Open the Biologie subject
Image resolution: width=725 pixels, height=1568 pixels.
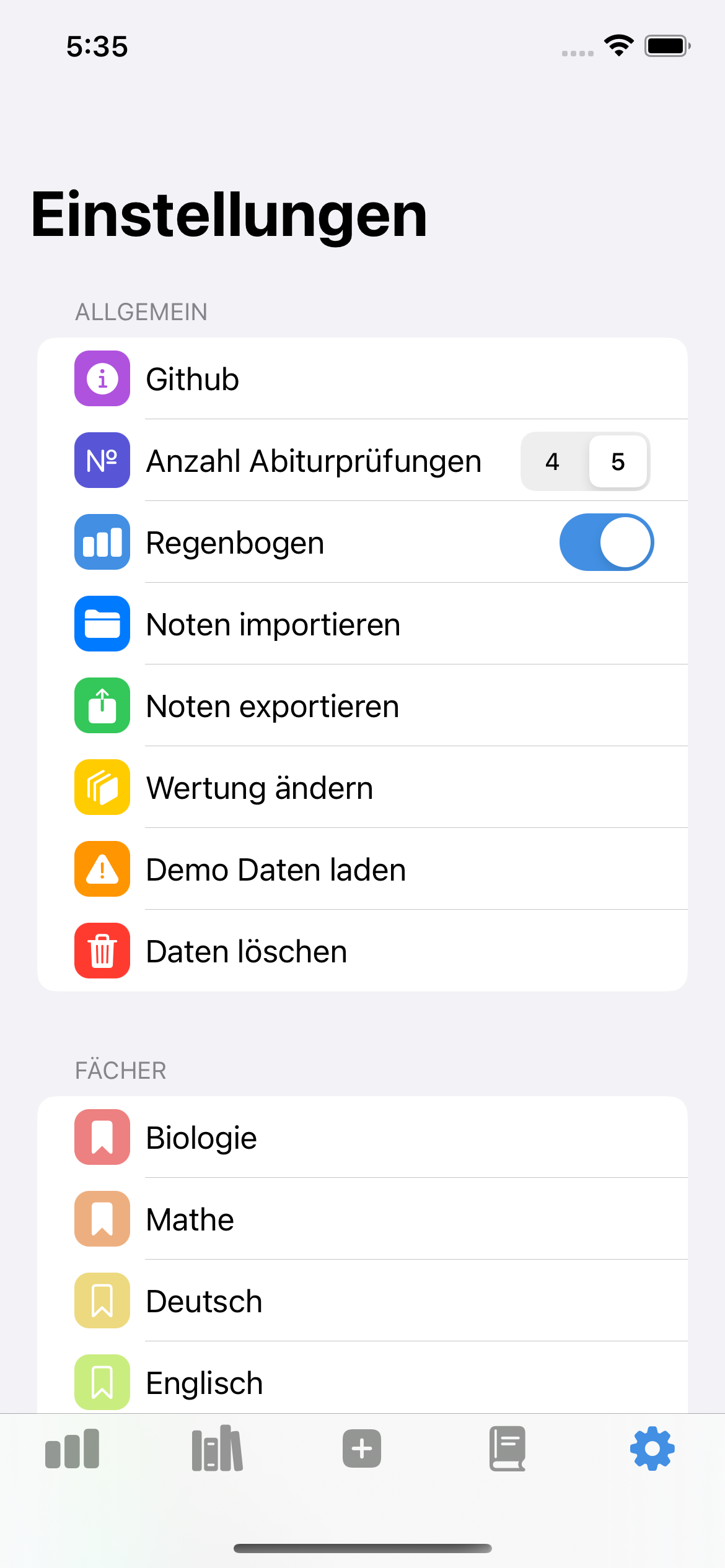coord(362,1138)
